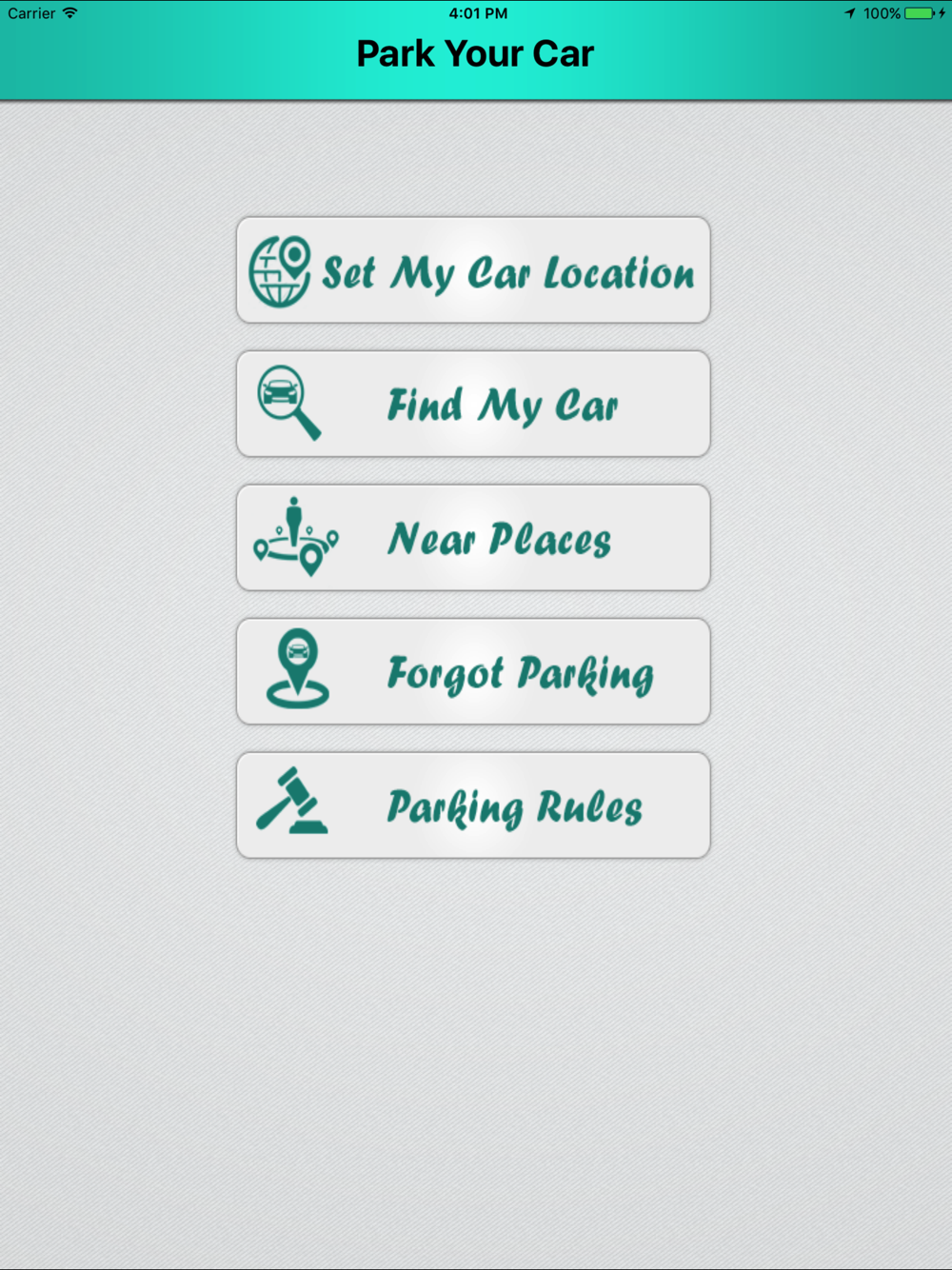View the Parking Rules
This screenshot has height=1270, width=952.
(x=473, y=805)
